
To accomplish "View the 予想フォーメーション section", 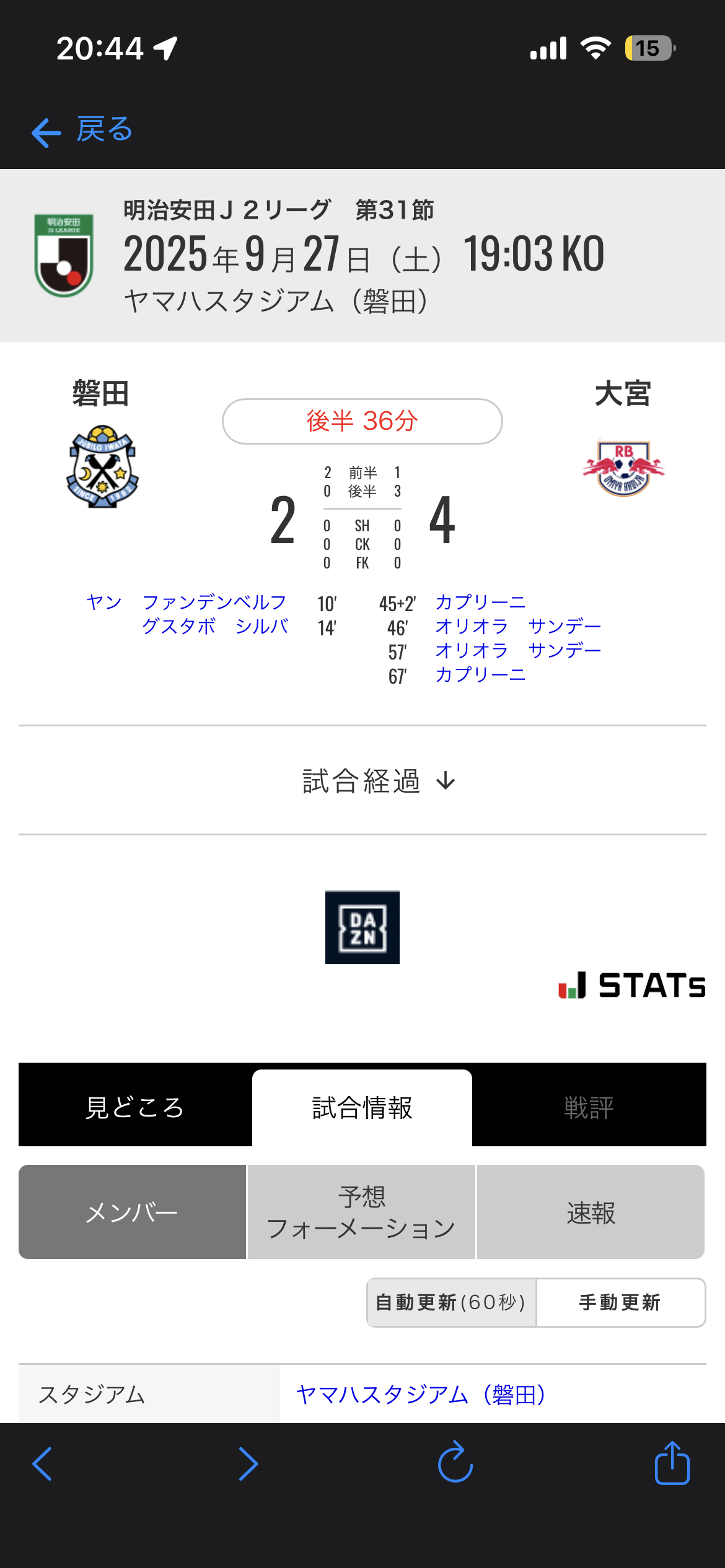I will [x=361, y=1212].
